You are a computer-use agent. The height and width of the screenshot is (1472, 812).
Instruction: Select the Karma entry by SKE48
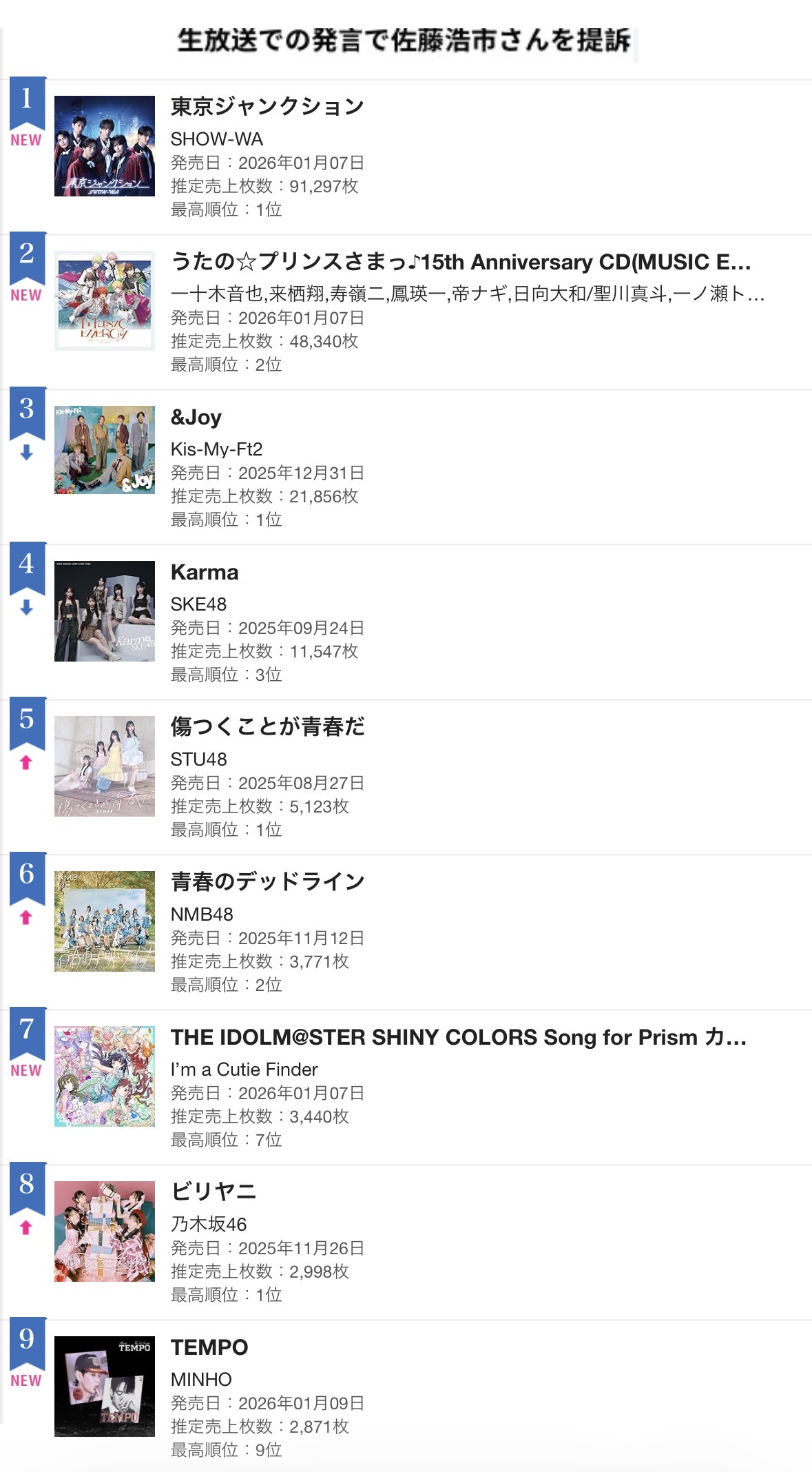205,572
